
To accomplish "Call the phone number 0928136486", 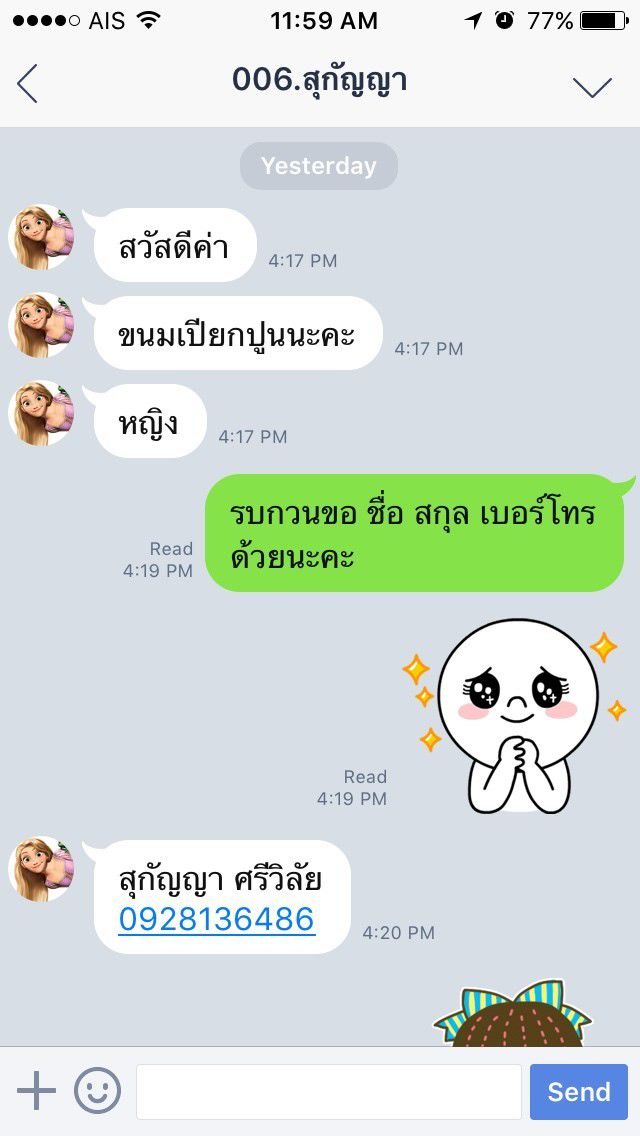I will click(x=217, y=919).
